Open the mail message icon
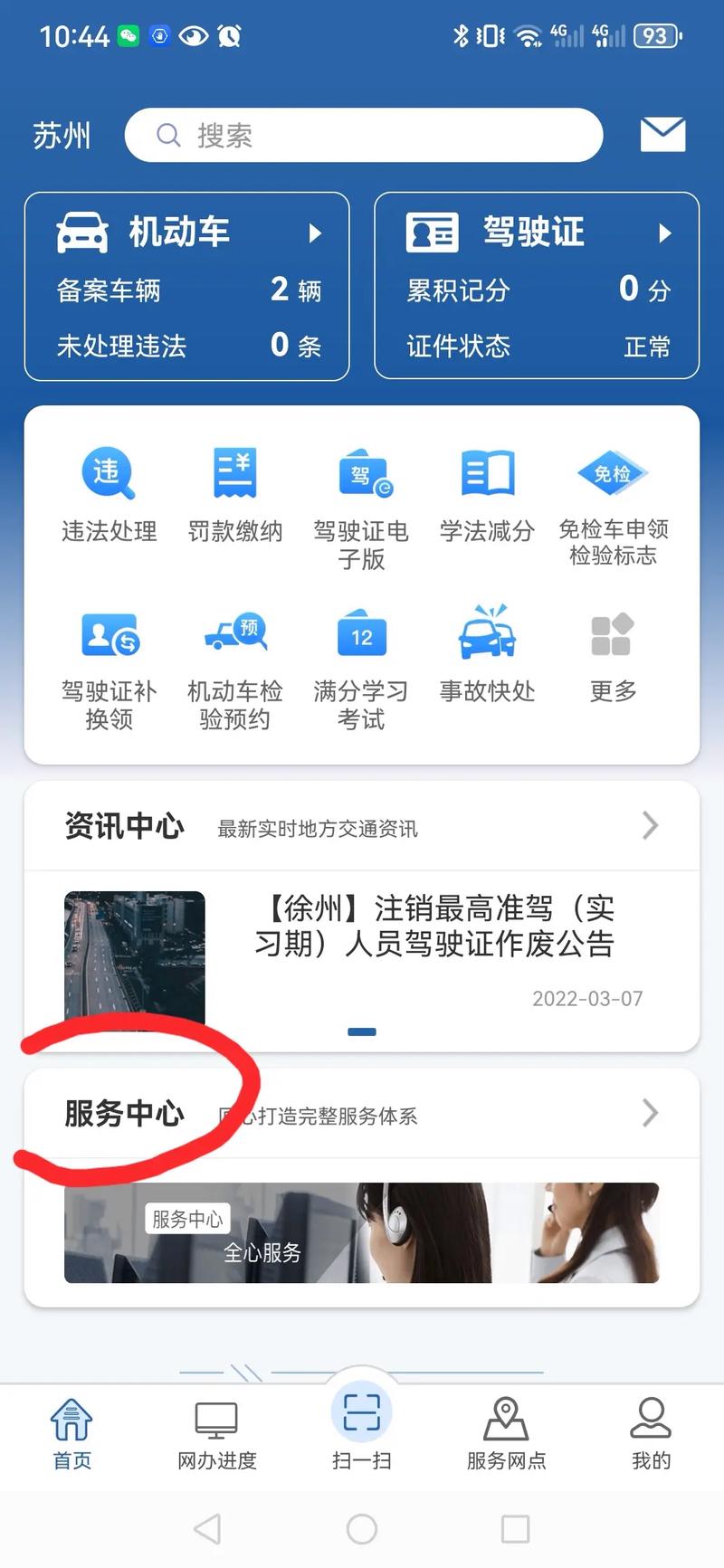Viewport: 724px width, 1568px height. (x=663, y=134)
